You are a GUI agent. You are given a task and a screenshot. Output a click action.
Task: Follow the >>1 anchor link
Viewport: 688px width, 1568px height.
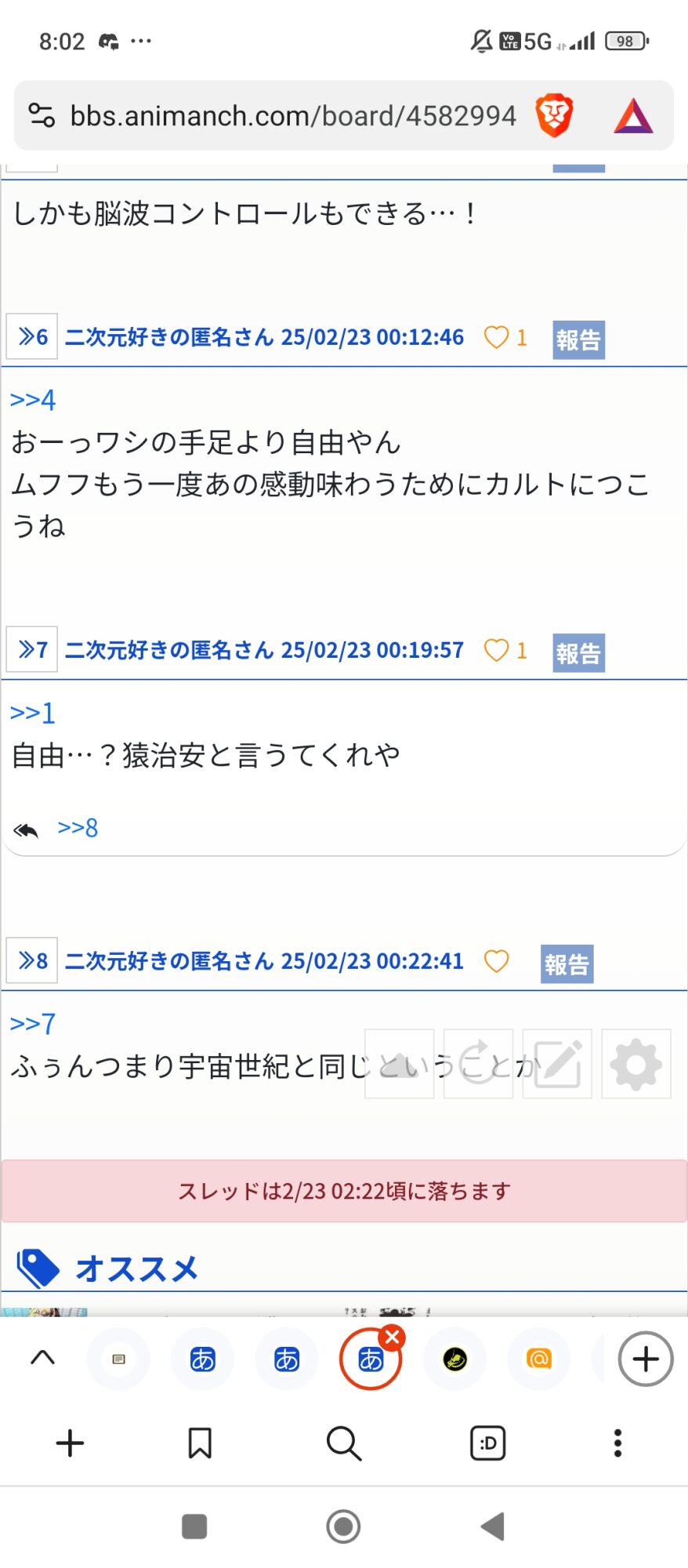[x=32, y=713]
